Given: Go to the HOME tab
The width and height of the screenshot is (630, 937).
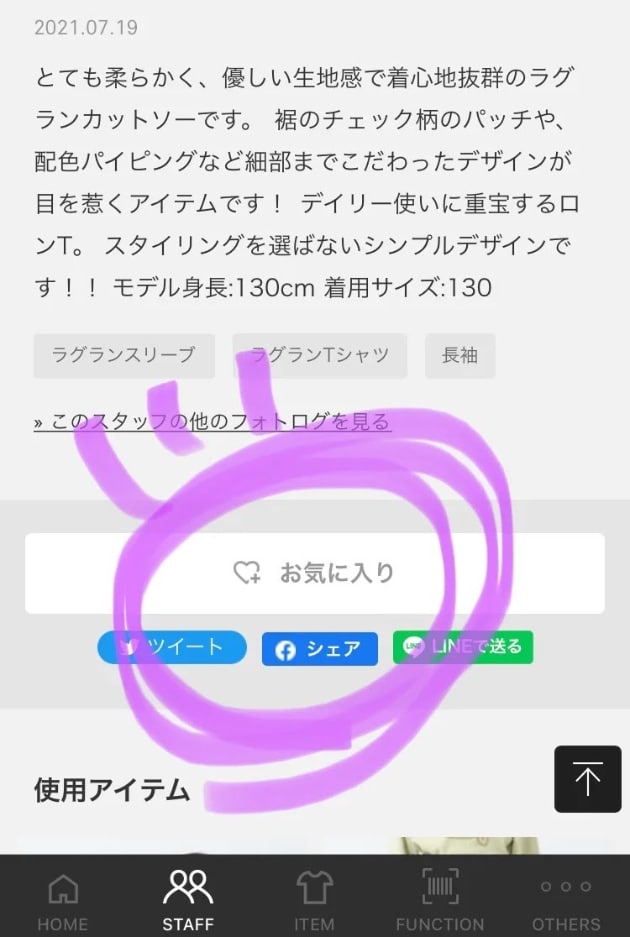Looking at the screenshot, I should [63, 899].
